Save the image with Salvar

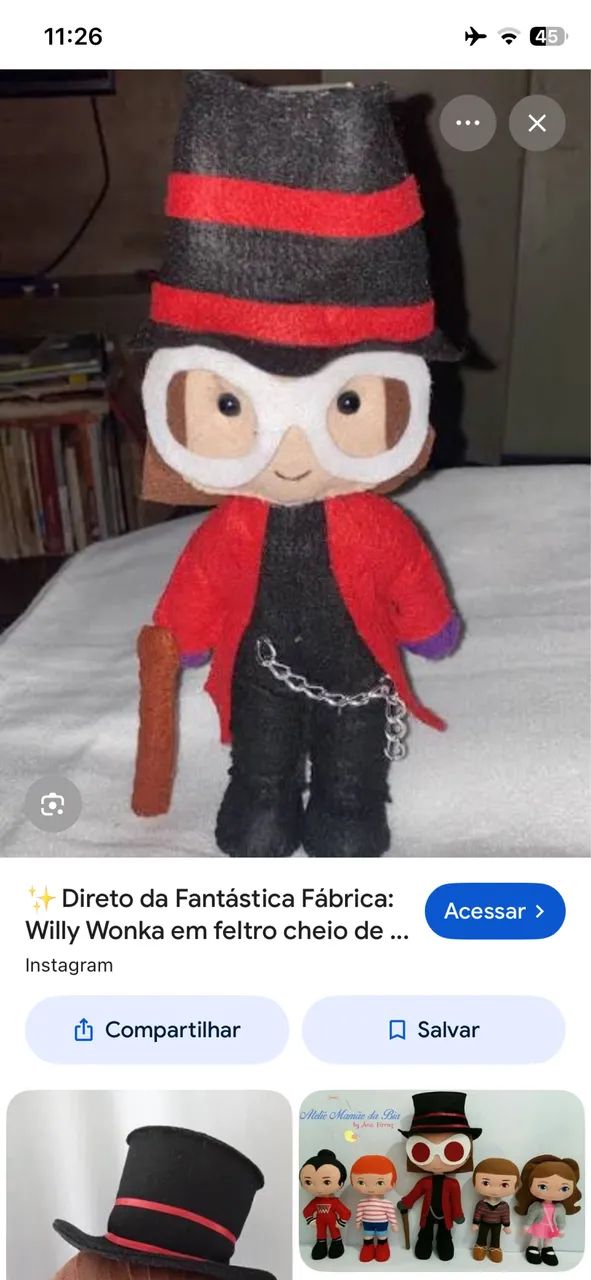tap(434, 1030)
